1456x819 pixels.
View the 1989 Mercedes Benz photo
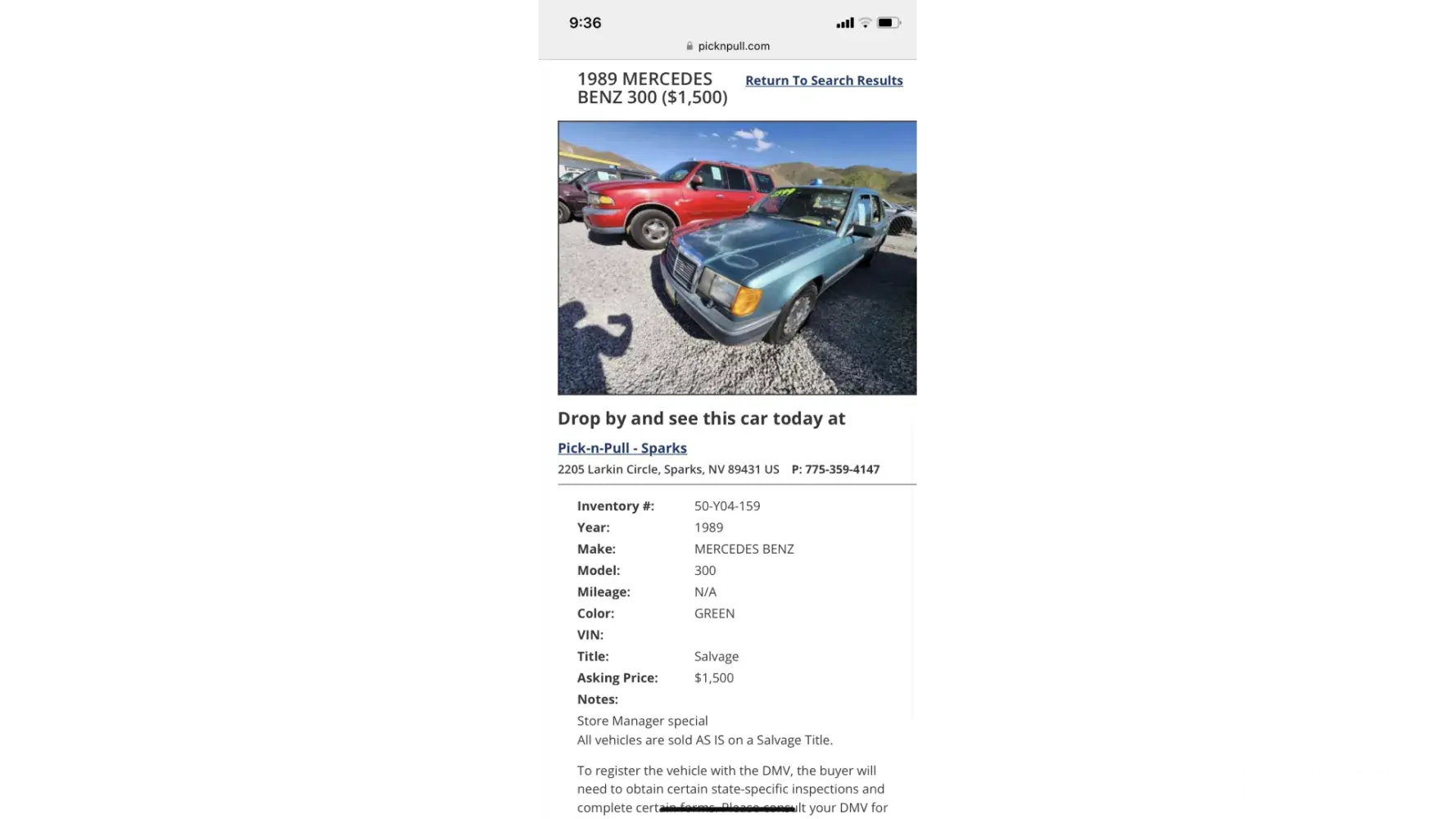tap(736, 257)
